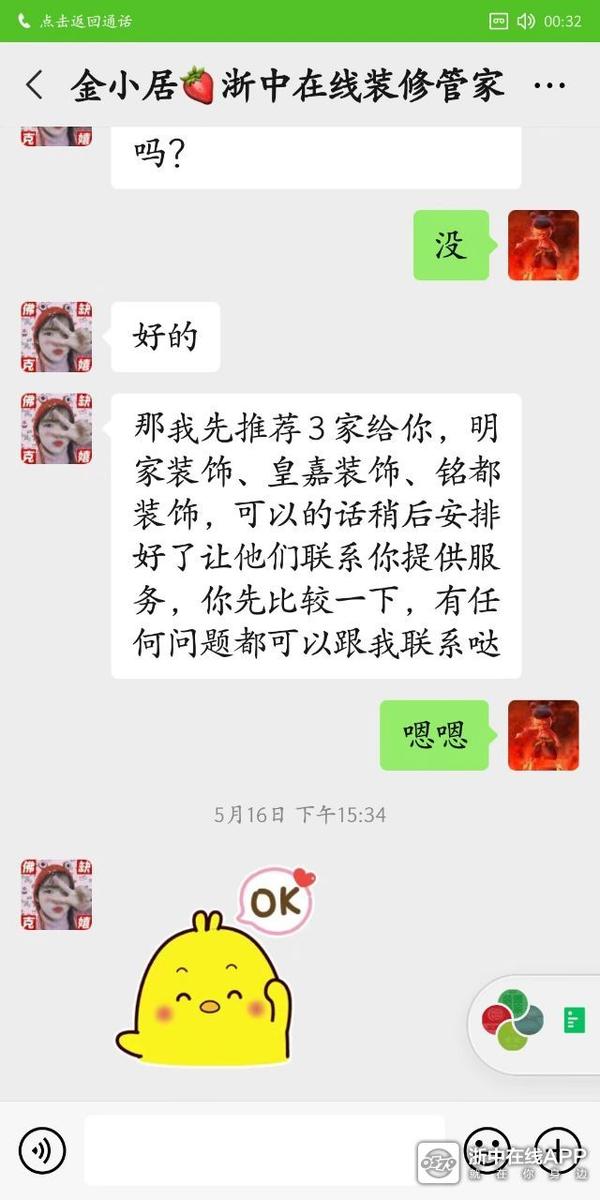Tap the contact avatar beside 好的

click(x=56, y=337)
